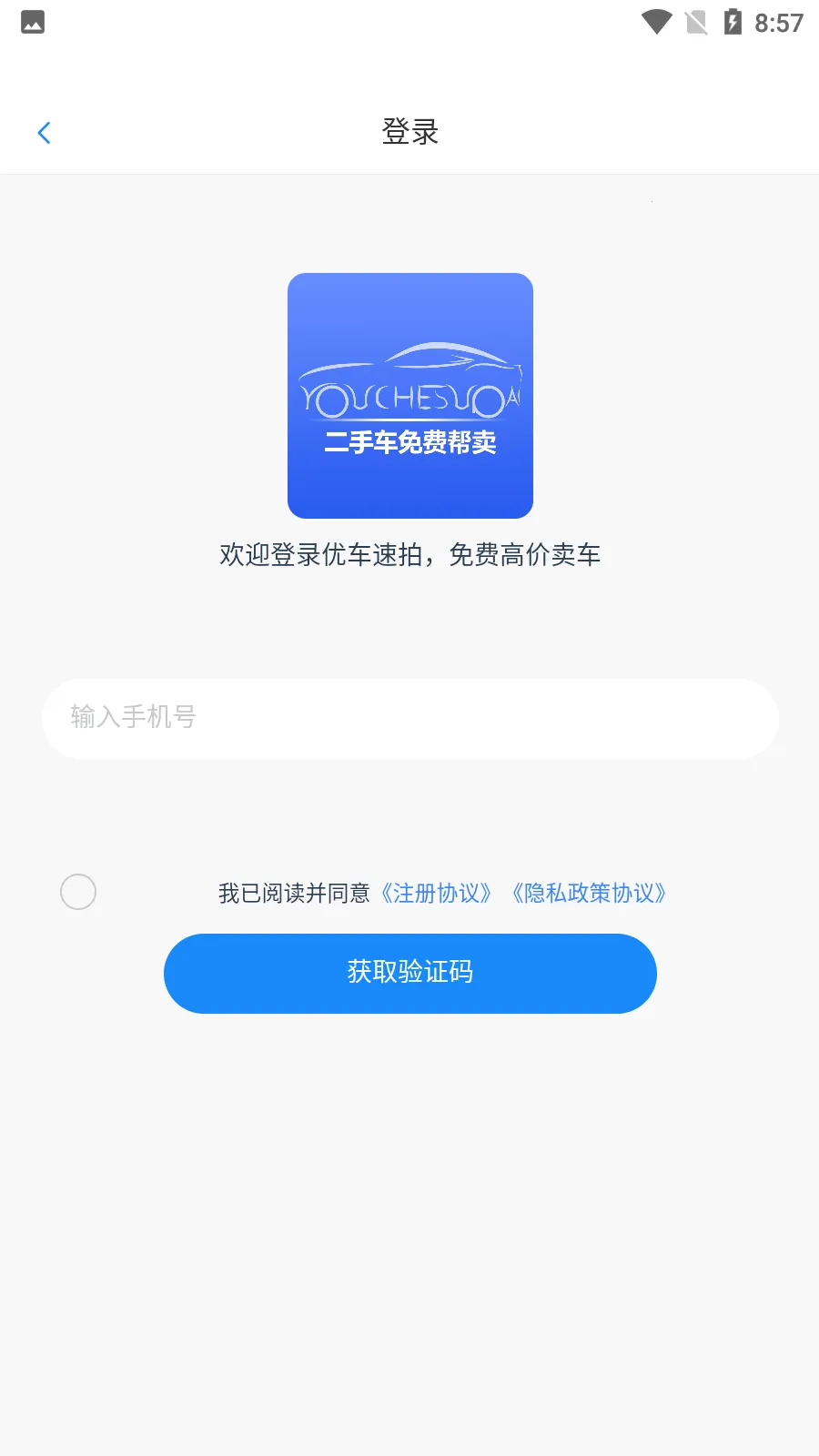Click the Wi-Fi icon in status bar

coord(654,22)
